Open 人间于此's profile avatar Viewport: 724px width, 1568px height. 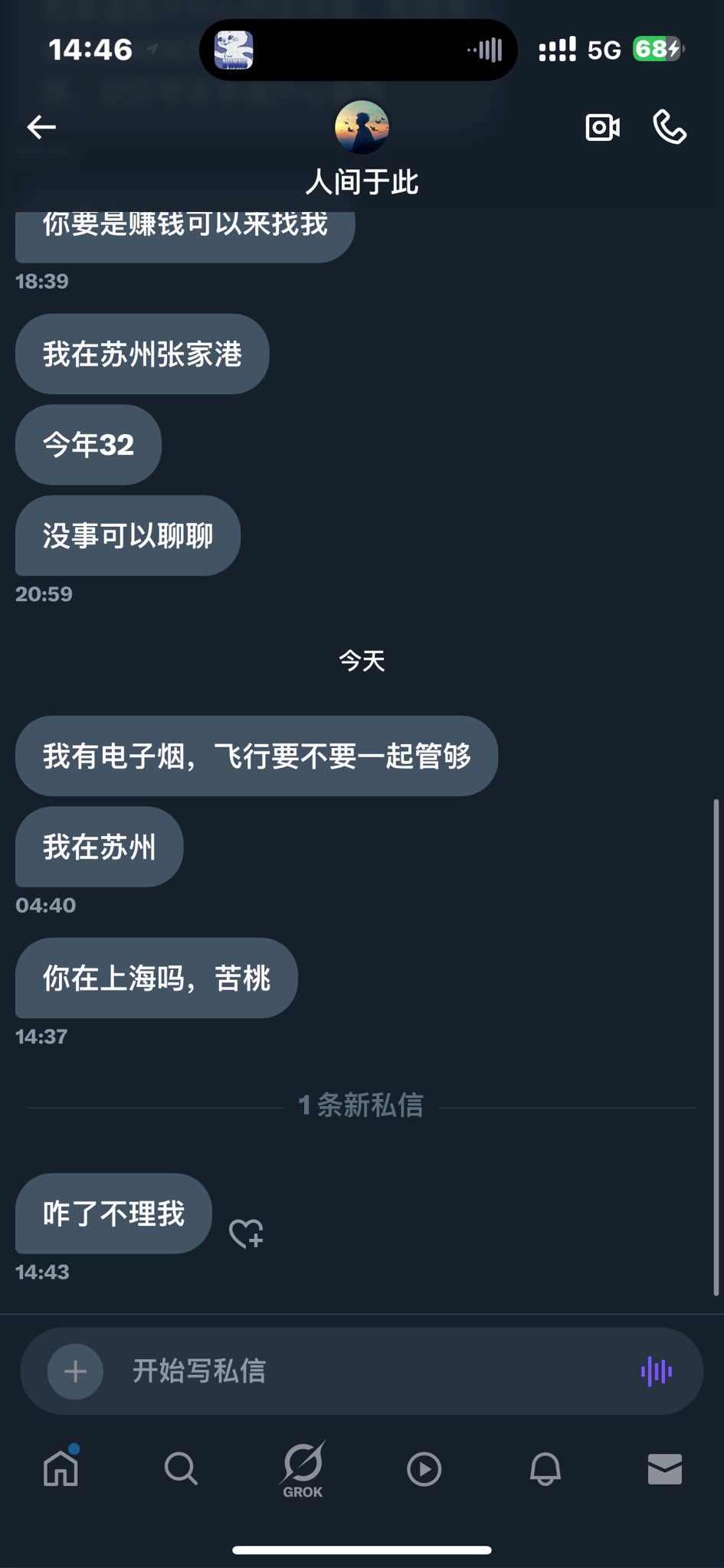[x=362, y=127]
